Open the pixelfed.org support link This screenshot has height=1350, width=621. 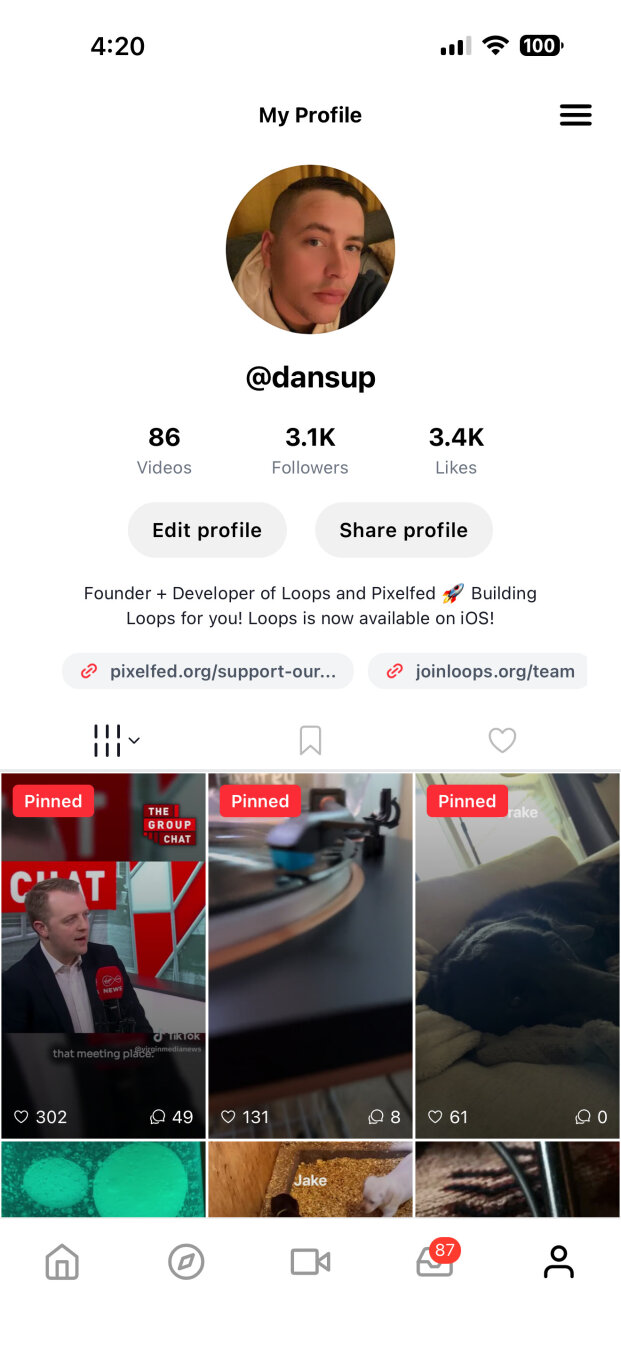pyautogui.click(x=208, y=671)
